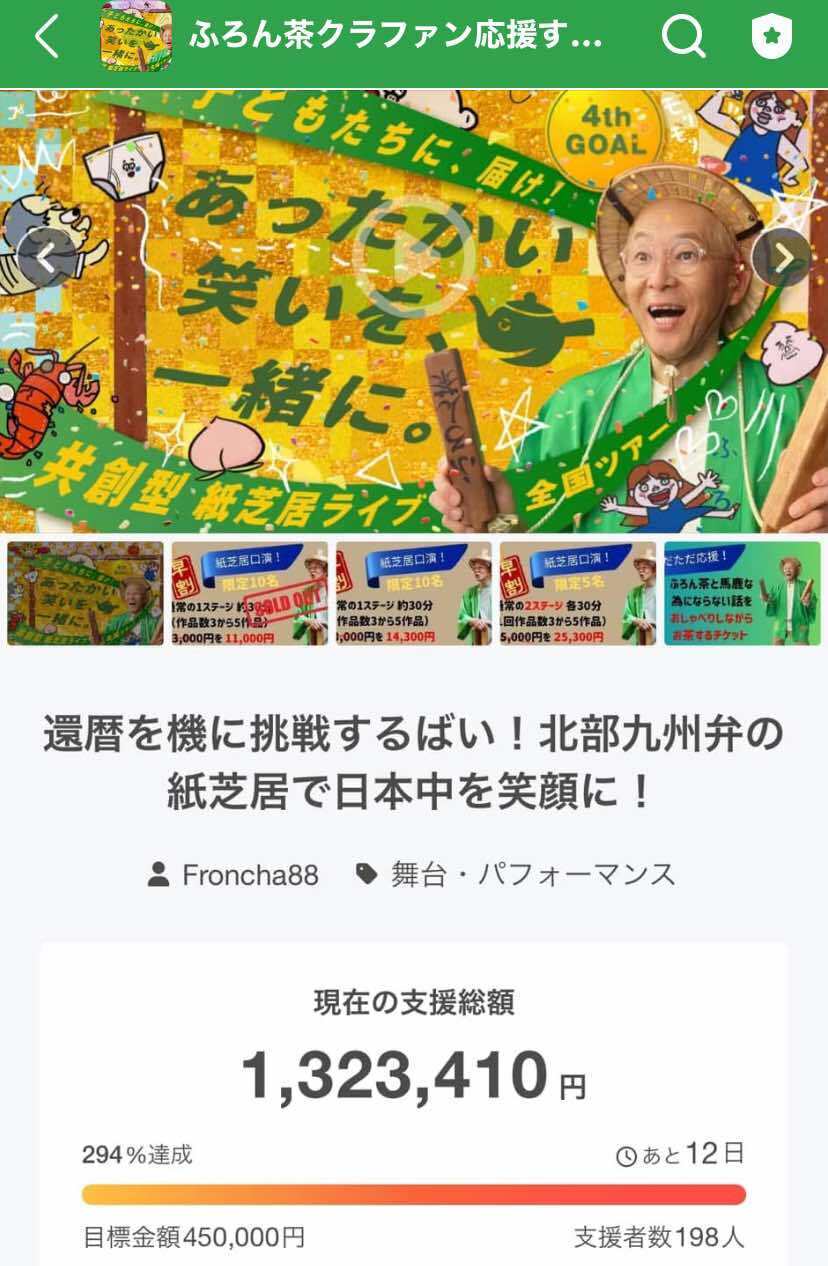Select the 25,300円 two-stage thumbnail

(x=578, y=594)
